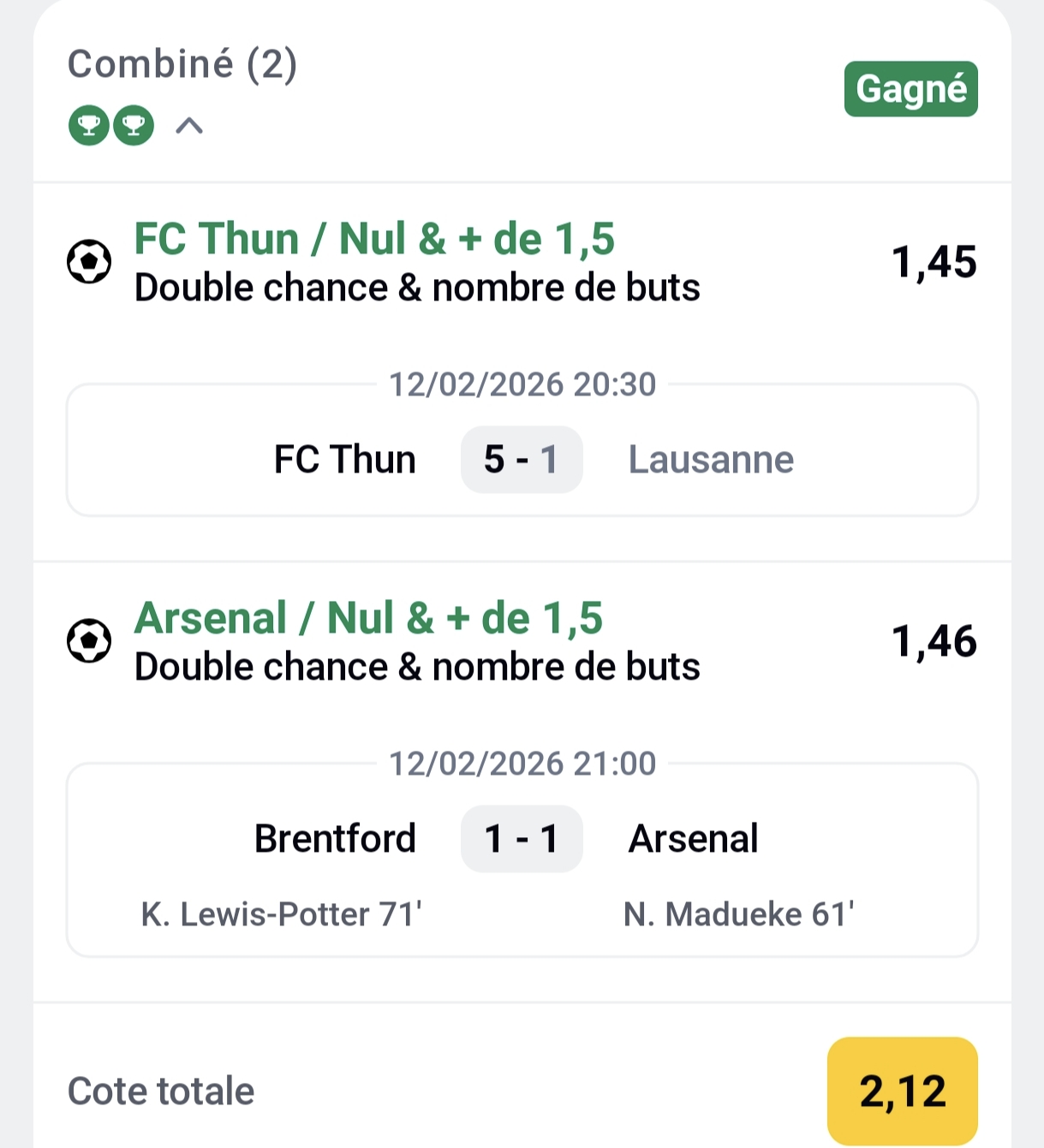The height and width of the screenshot is (1148, 1044).
Task: Click the 12/02/2026 21:00 match date label
Action: [x=521, y=764]
